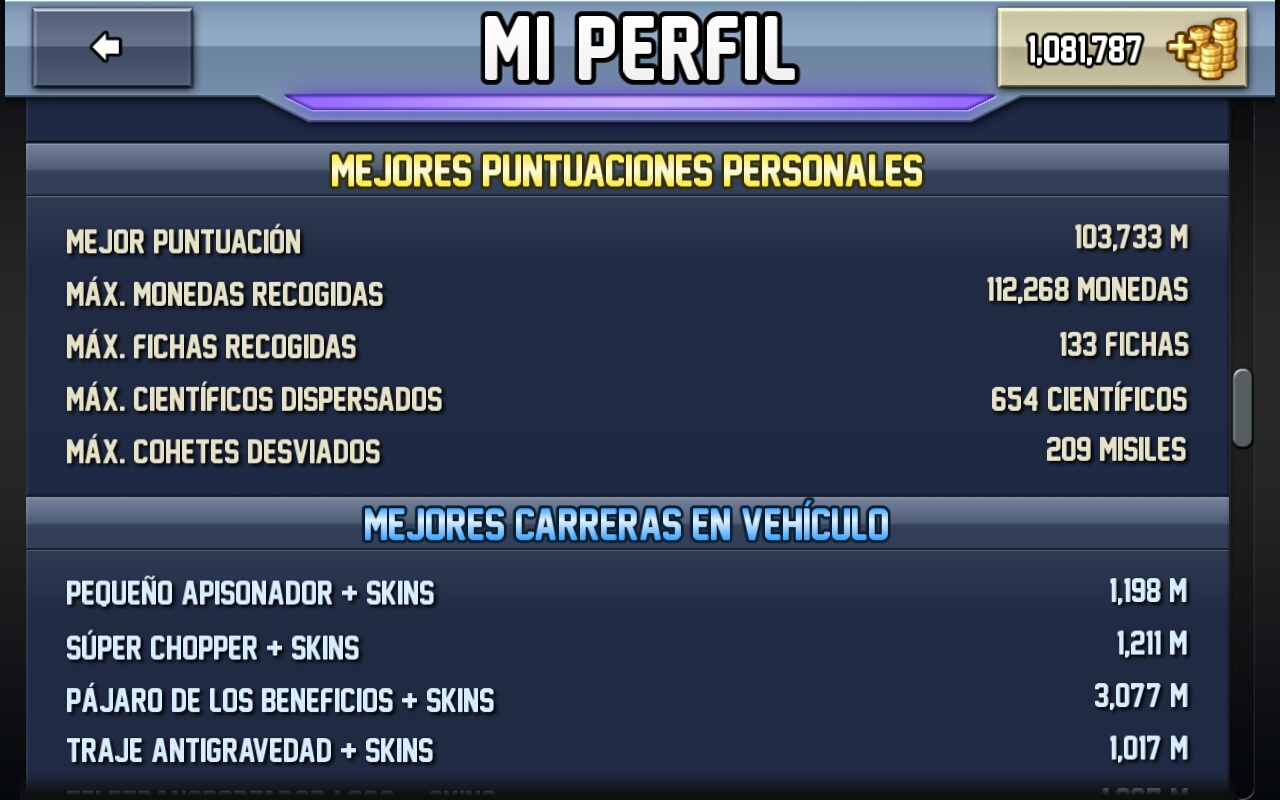The image size is (1280, 800).
Task: Open the coin shop from the 1,081,787 button
Action: tap(1122, 48)
